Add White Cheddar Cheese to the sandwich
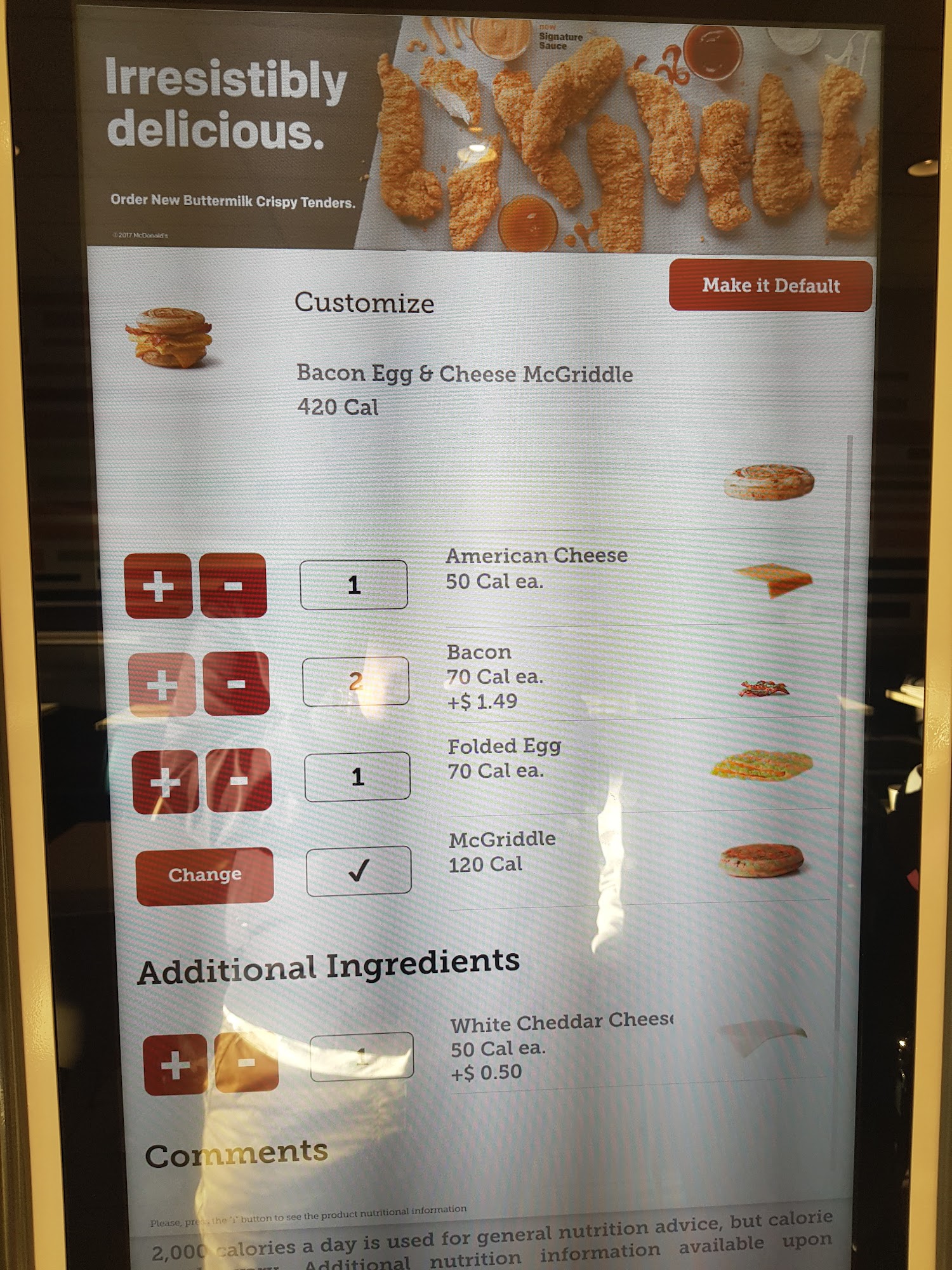Screen dimensions: 952x1270 (175, 1064)
